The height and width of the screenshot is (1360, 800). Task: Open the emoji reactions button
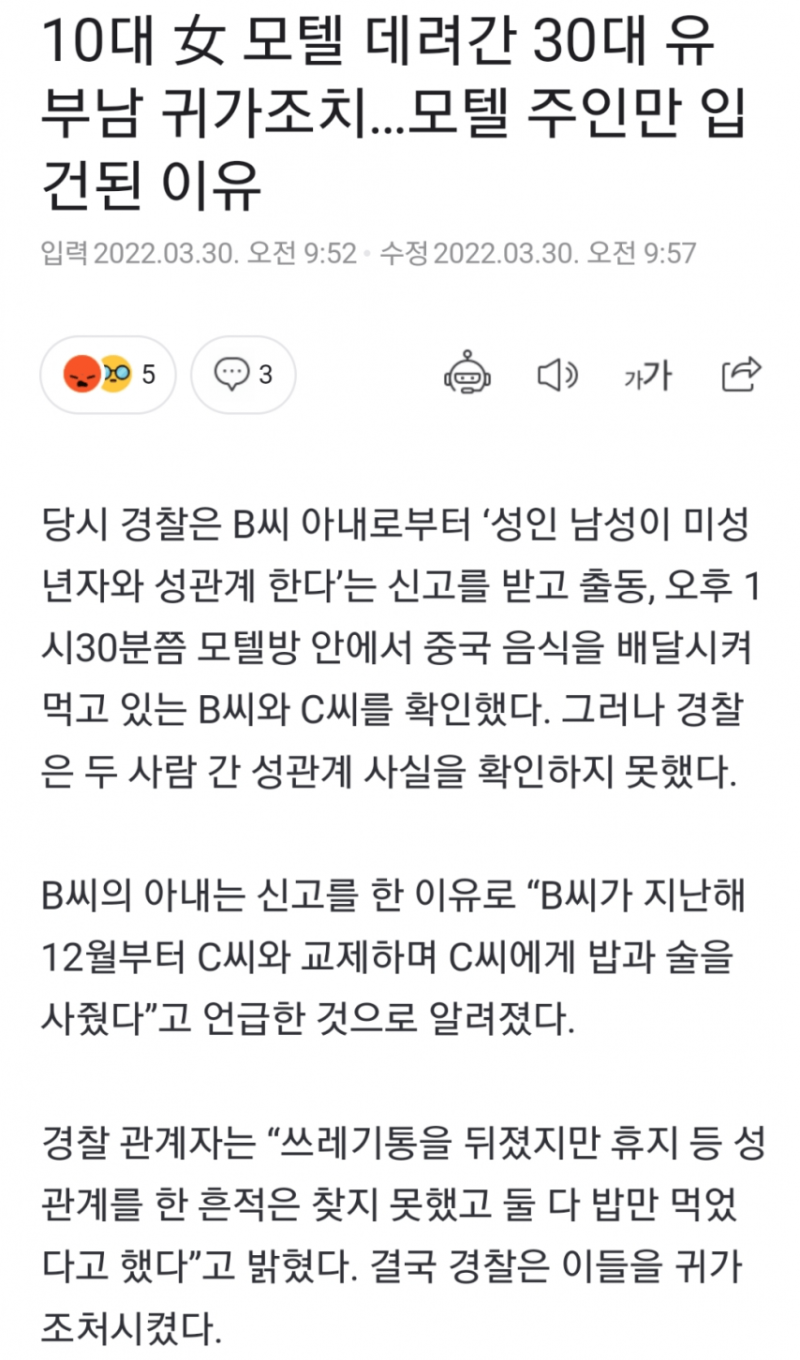pyautogui.click(x=107, y=375)
